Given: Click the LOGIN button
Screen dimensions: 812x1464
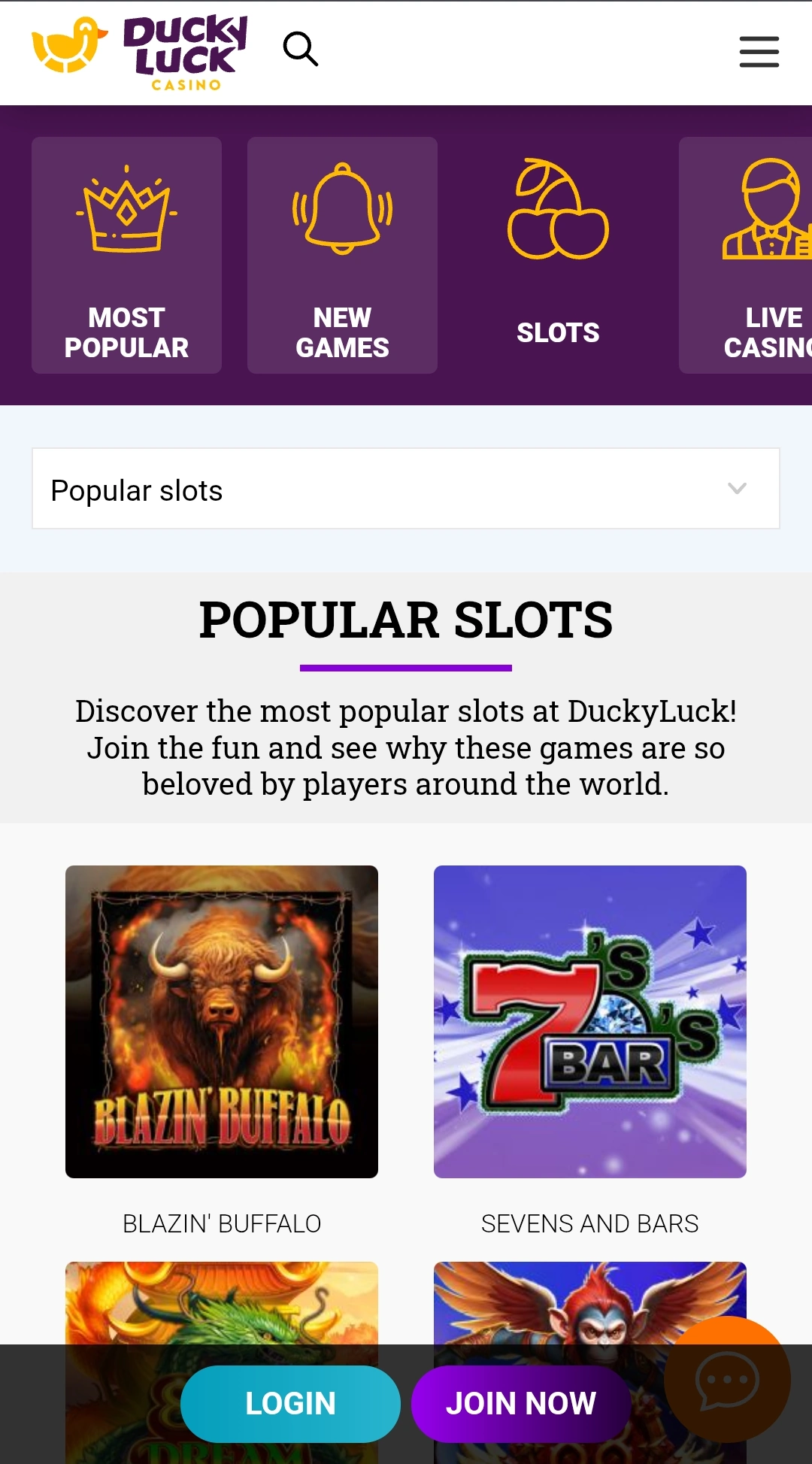Looking at the screenshot, I should click(x=290, y=1402).
